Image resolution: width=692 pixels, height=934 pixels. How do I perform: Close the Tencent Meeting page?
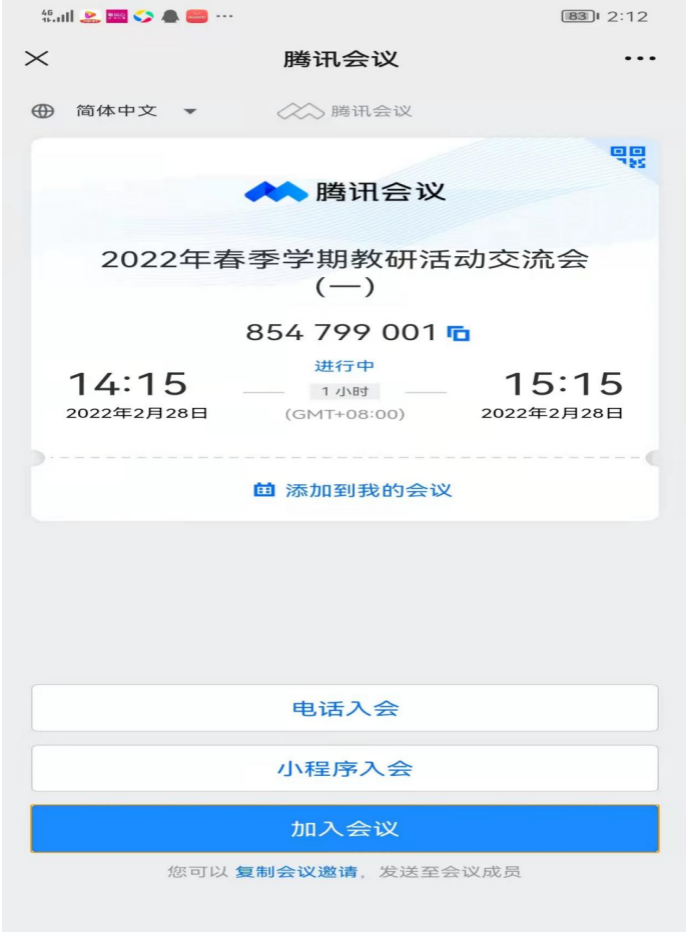pyautogui.click(x=36, y=59)
